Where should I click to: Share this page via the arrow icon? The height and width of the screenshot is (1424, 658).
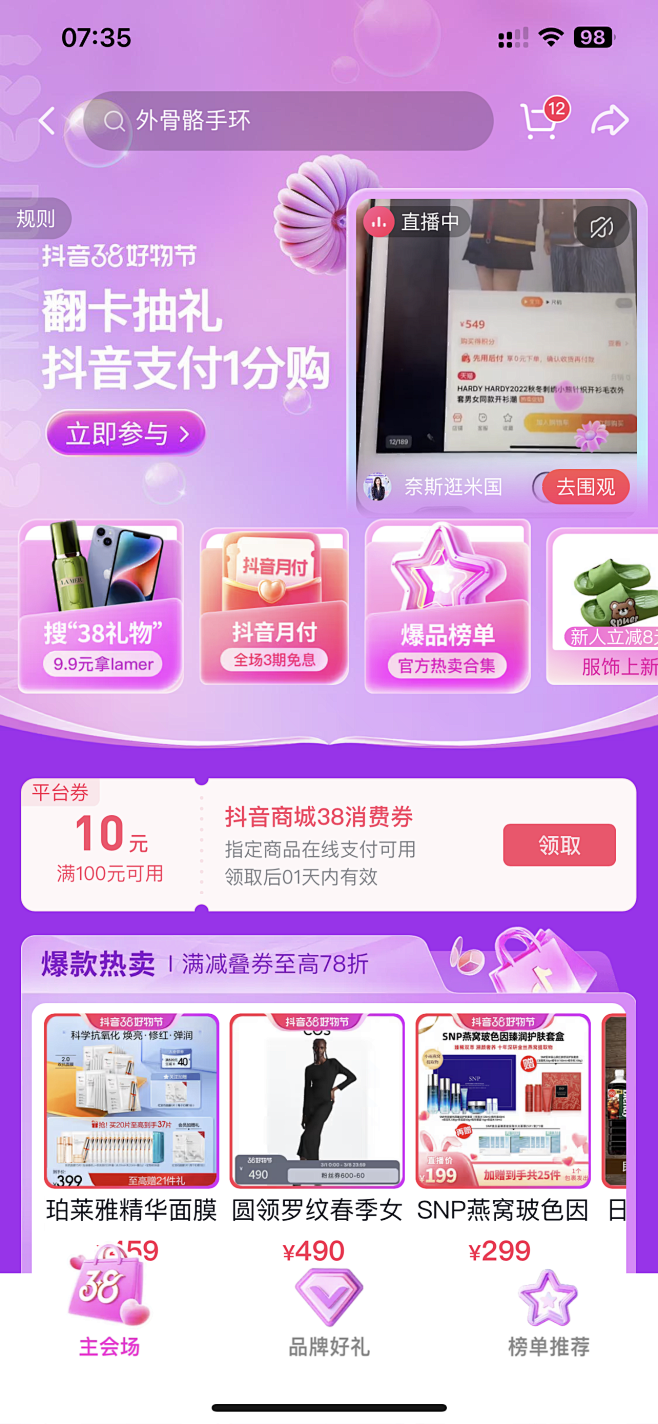(609, 121)
